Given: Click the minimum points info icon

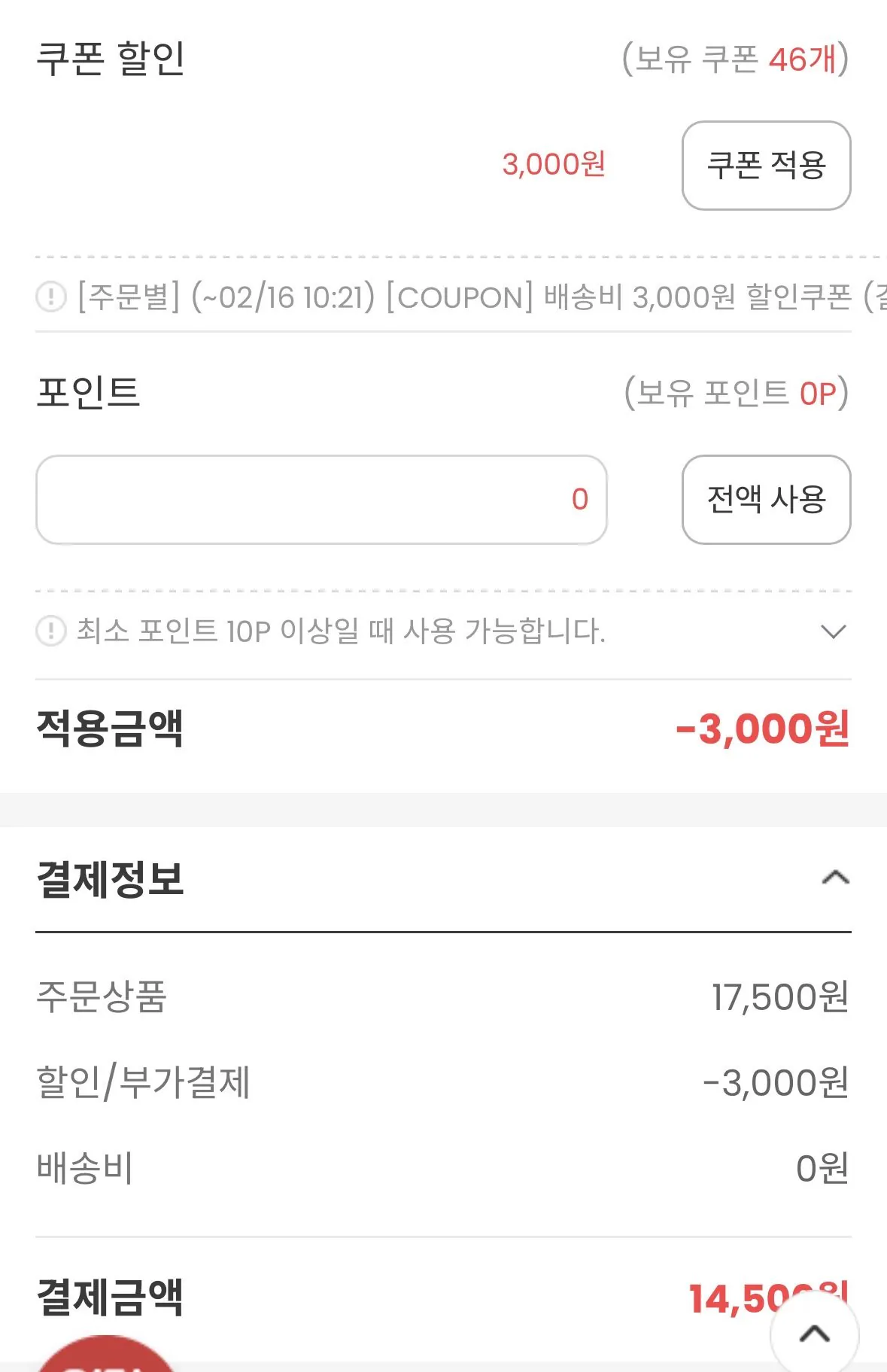Looking at the screenshot, I should (50, 632).
